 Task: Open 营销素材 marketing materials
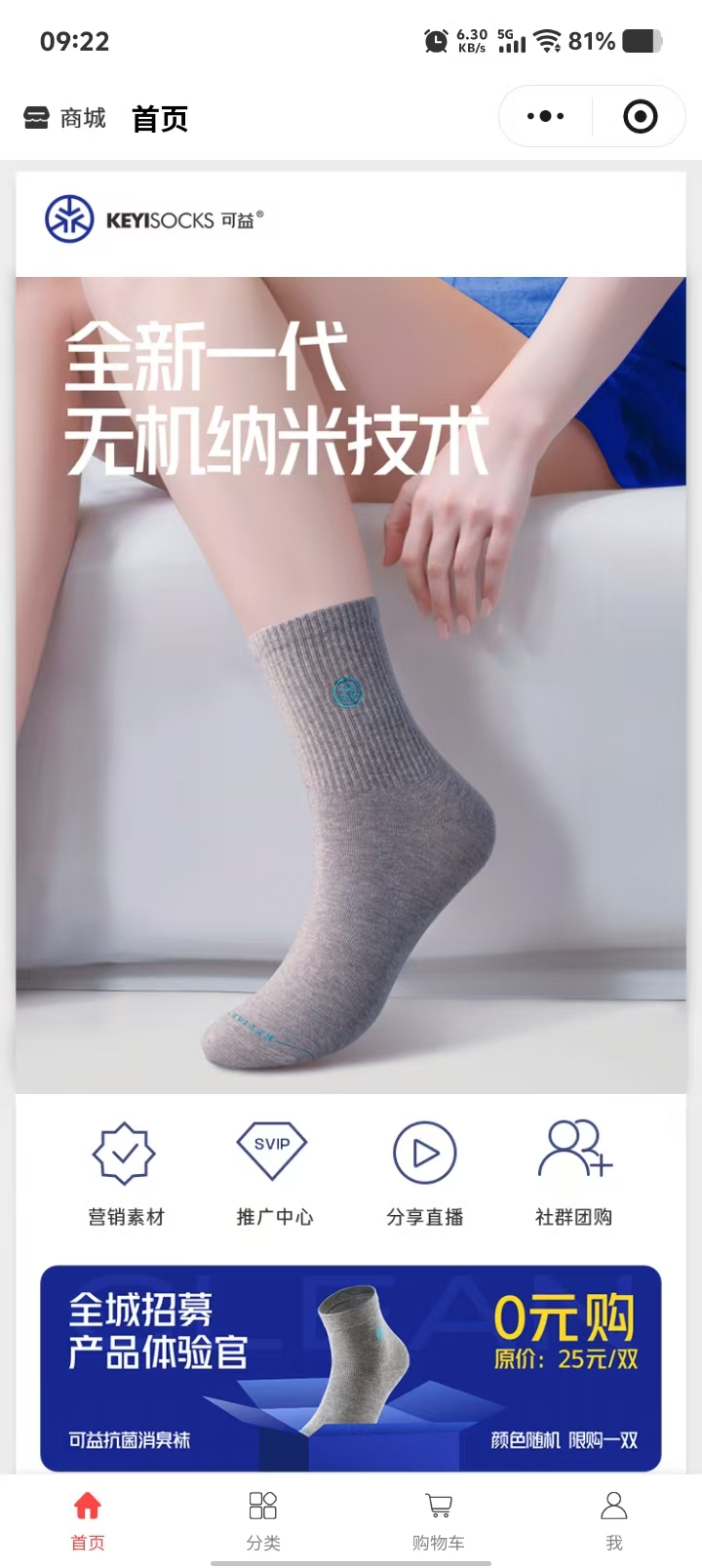(126, 1174)
